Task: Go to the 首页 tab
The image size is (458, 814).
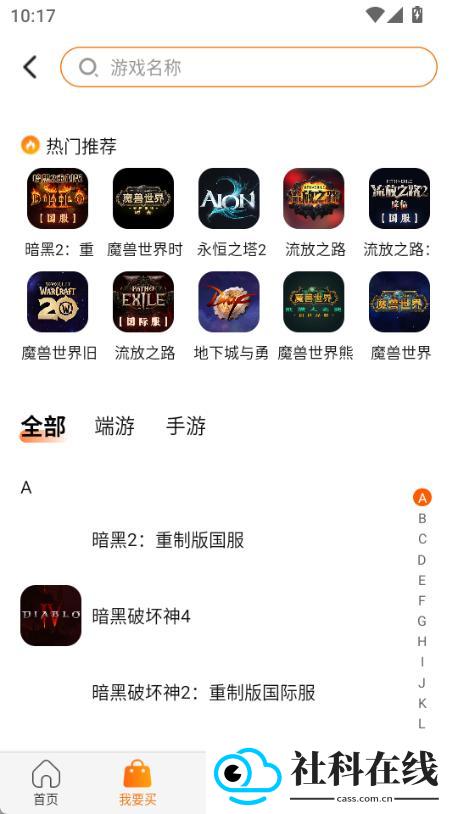Action: [46, 783]
